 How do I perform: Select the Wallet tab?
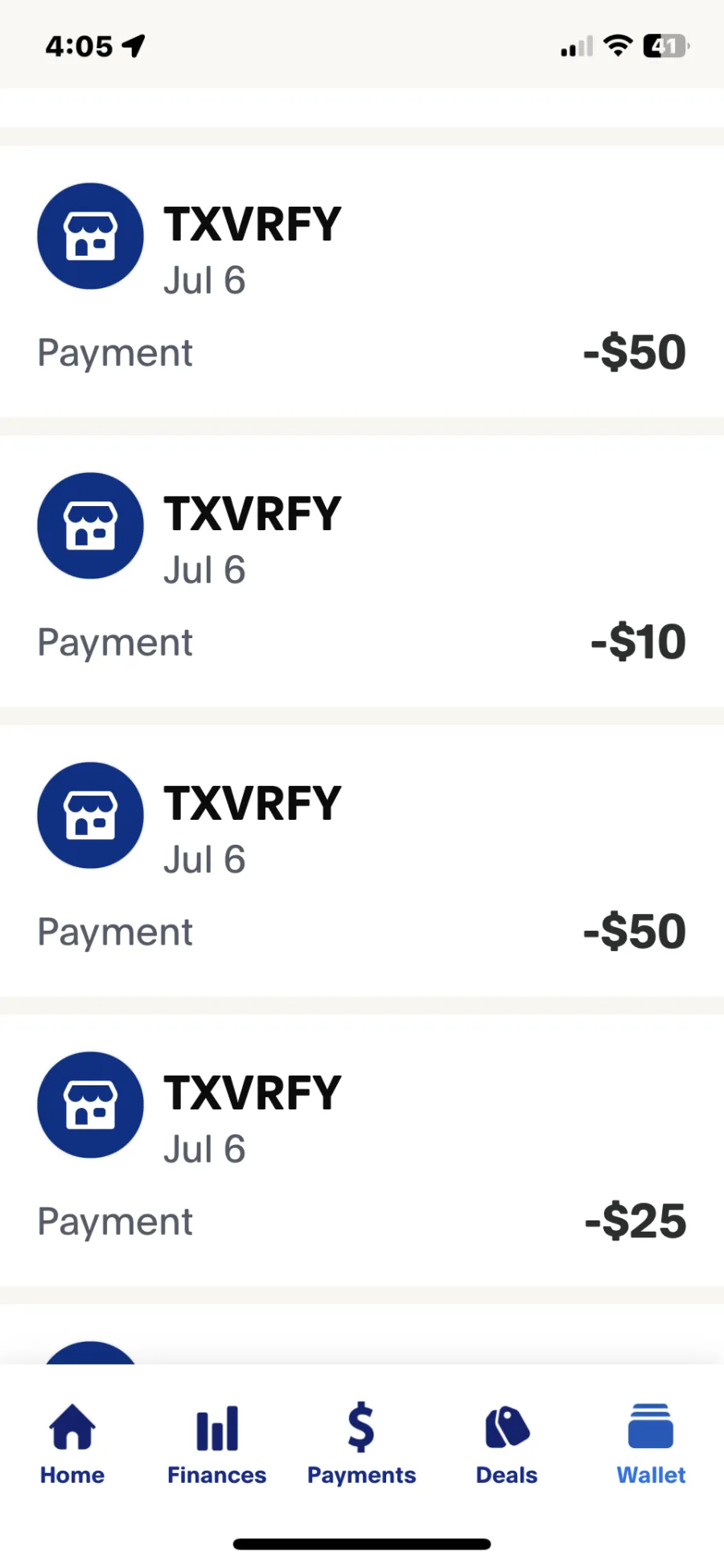(x=652, y=1444)
